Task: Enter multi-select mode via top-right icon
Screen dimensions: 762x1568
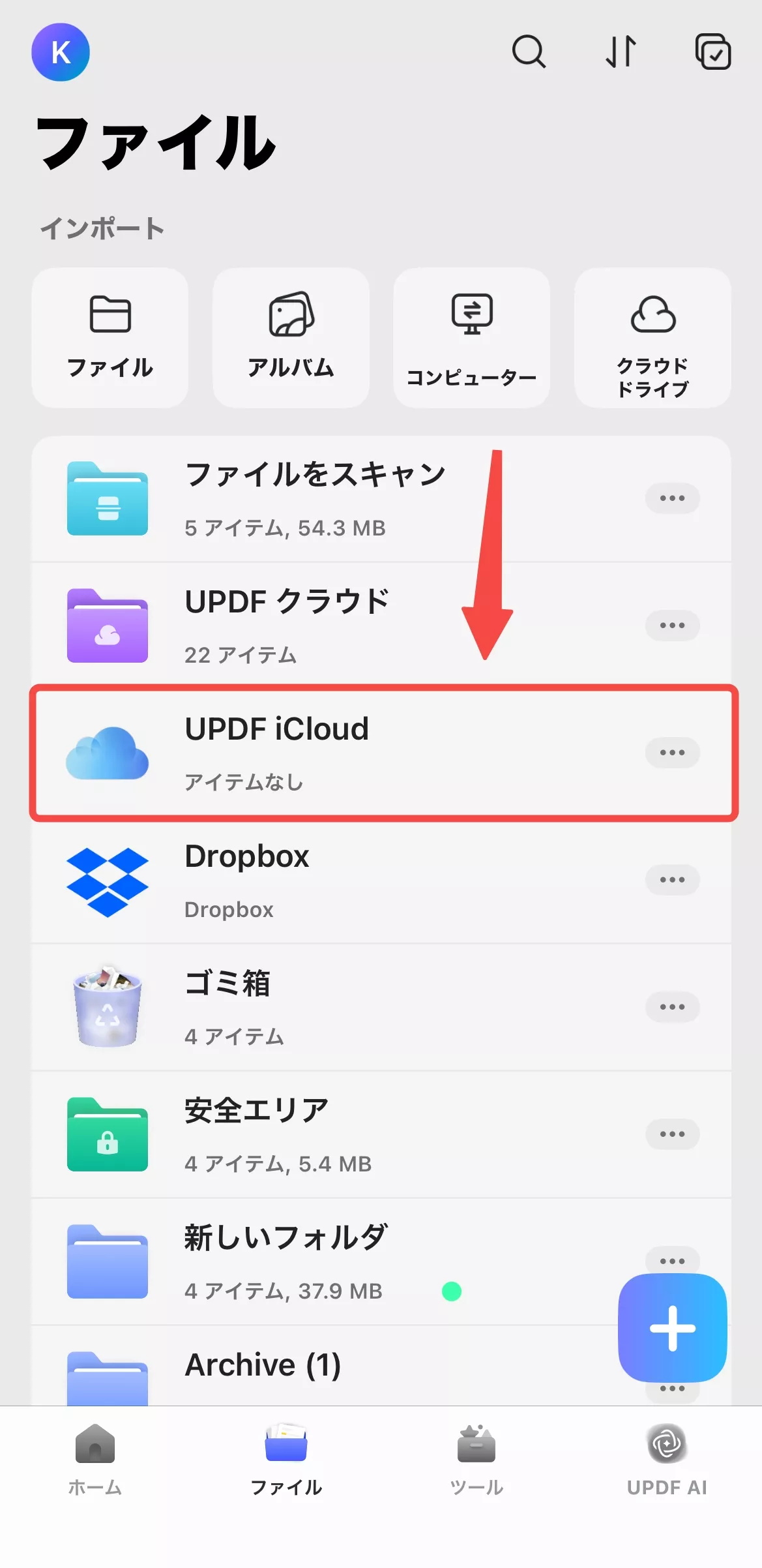Action: pyautogui.click(x=712, y=52)
